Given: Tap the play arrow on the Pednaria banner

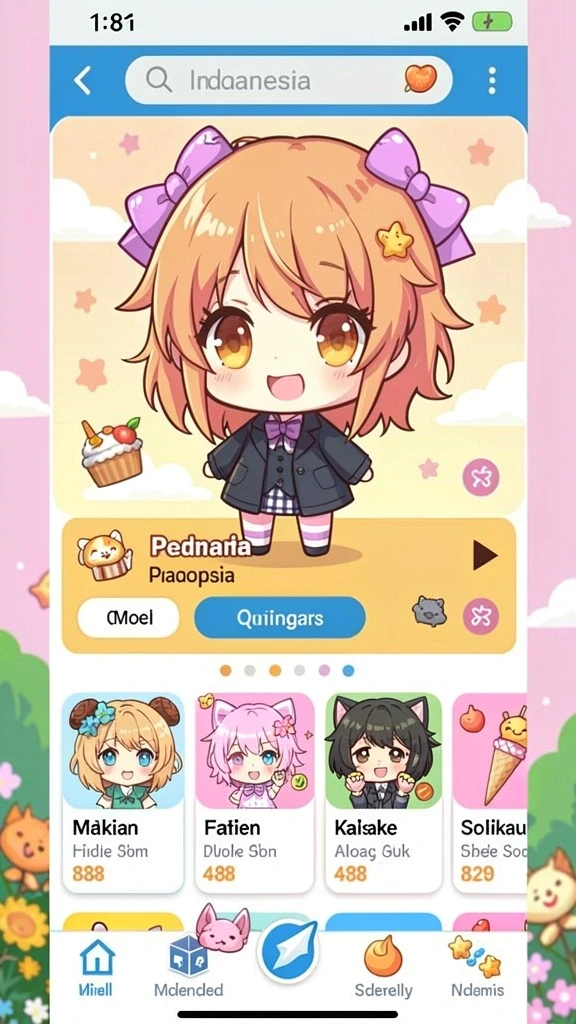Looking at the screenshot, I should pyautogui.click(x=485, y=556).
